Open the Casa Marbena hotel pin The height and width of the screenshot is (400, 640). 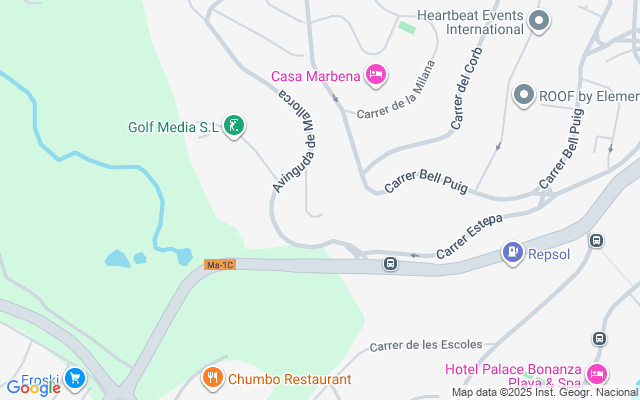[376, 75]
